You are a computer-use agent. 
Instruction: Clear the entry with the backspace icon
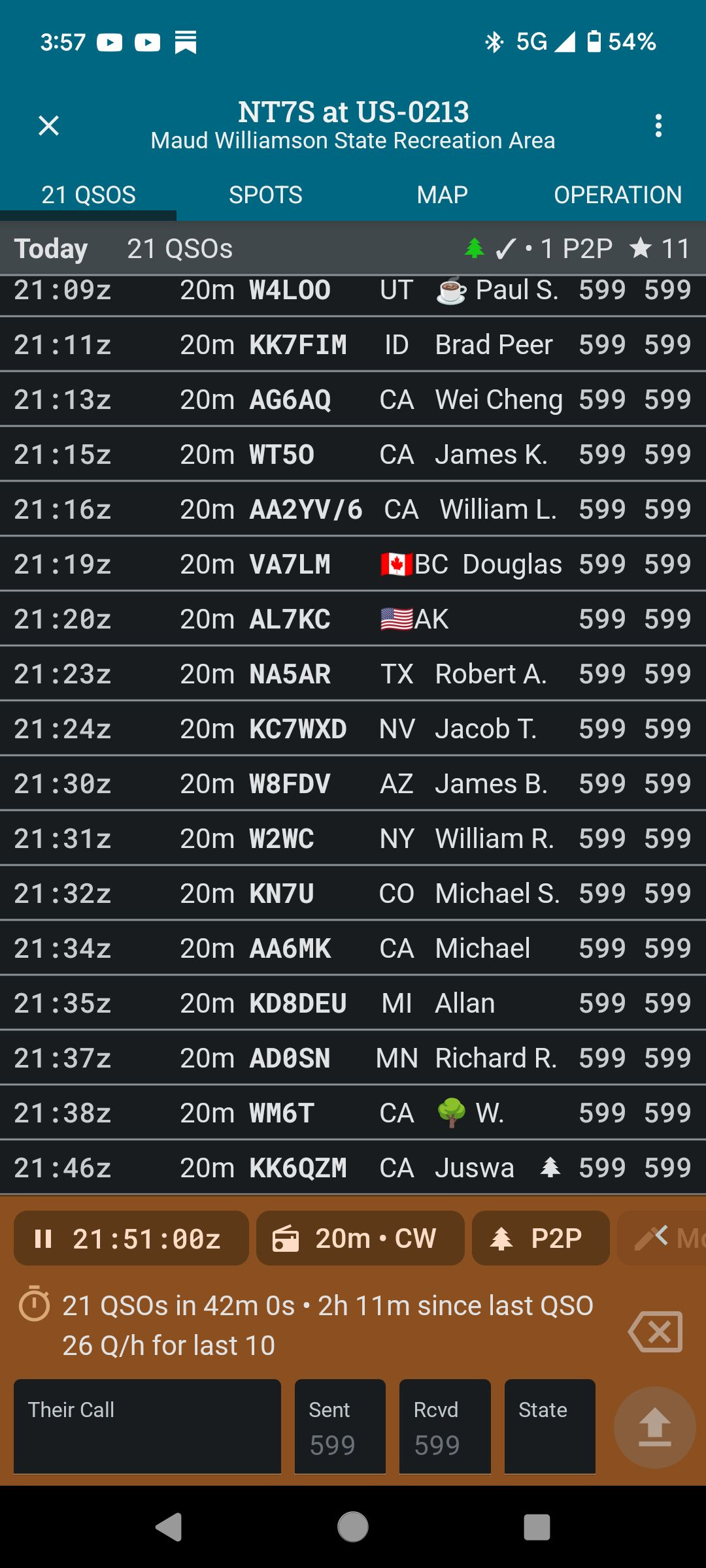click(x=655, y=1331)
